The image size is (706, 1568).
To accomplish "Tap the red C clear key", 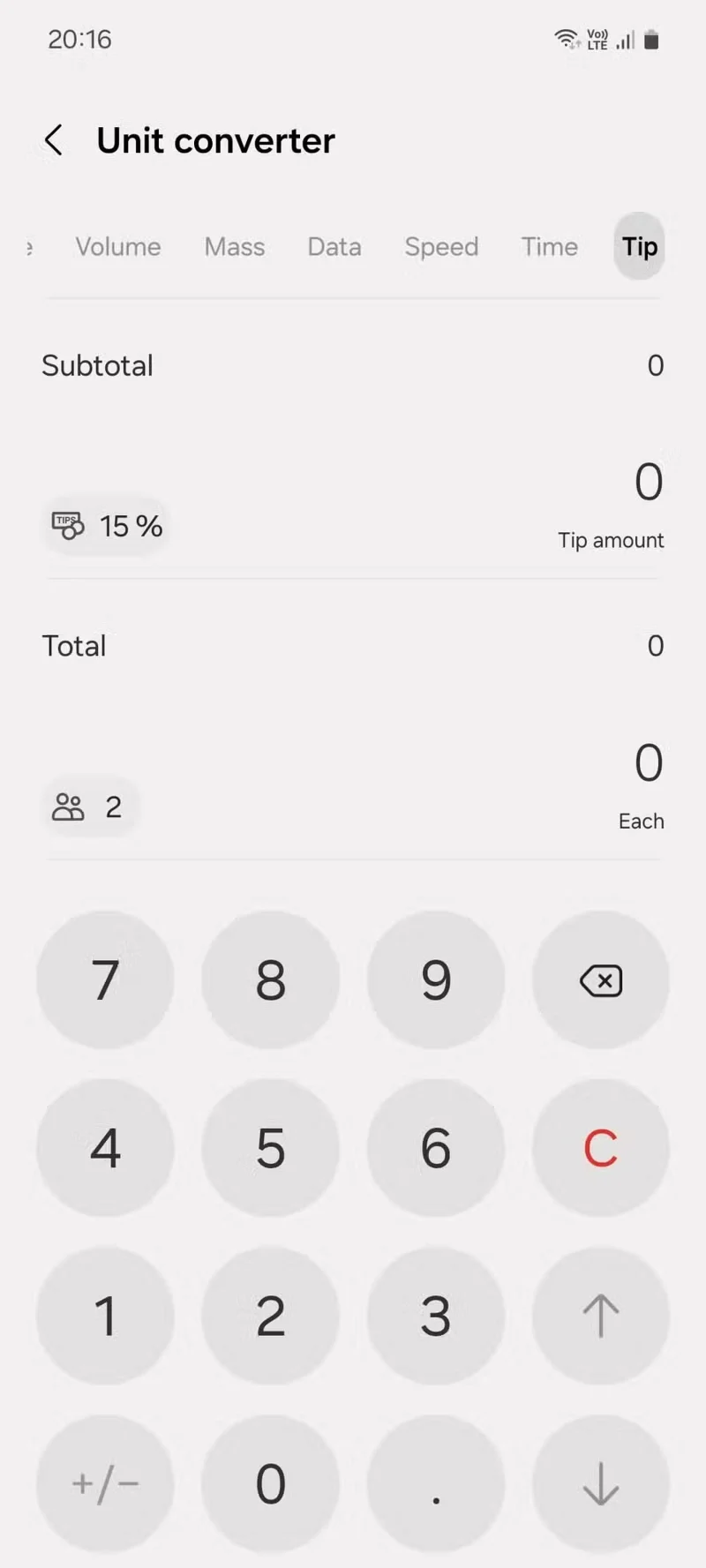I will point(601,1147).
